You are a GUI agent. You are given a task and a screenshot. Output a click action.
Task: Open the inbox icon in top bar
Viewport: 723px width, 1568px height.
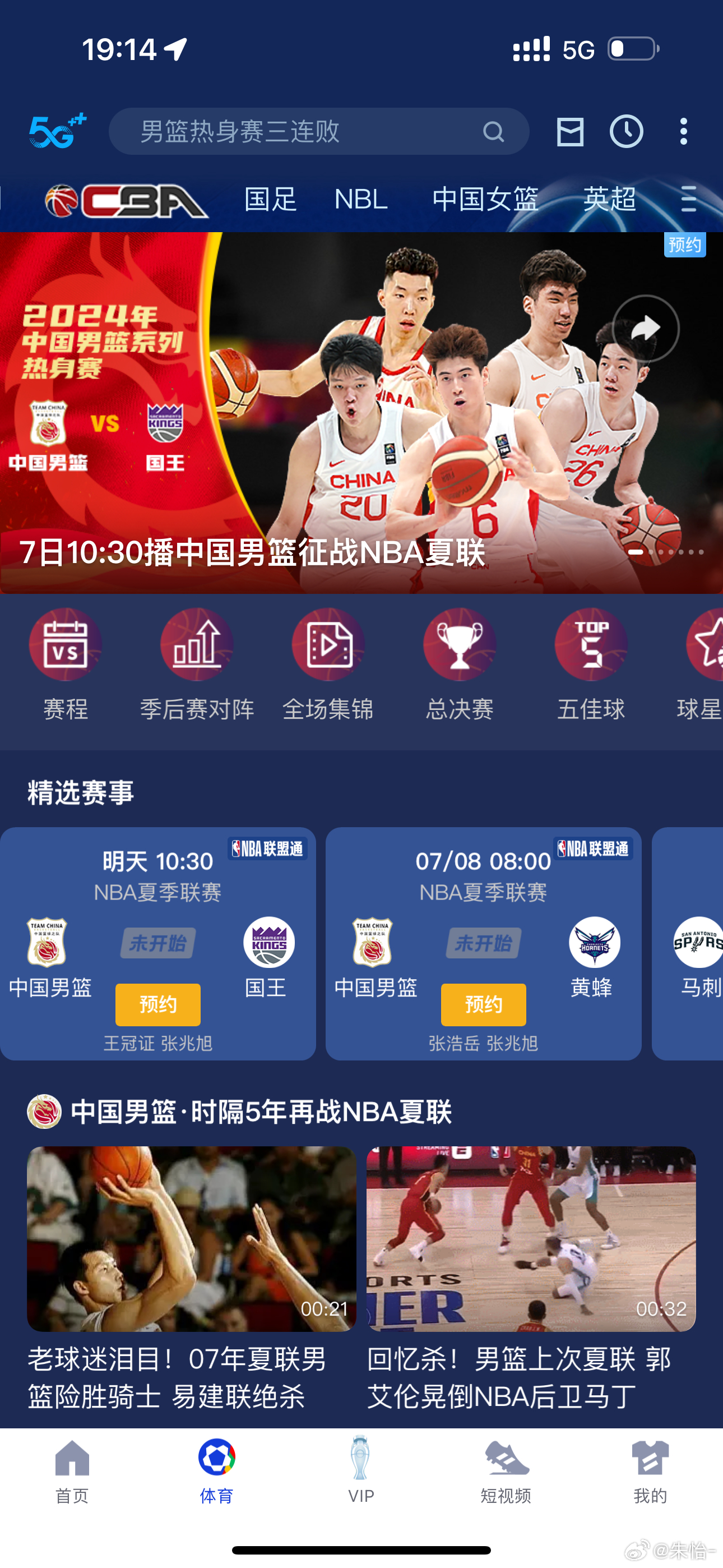pos(569,131)
